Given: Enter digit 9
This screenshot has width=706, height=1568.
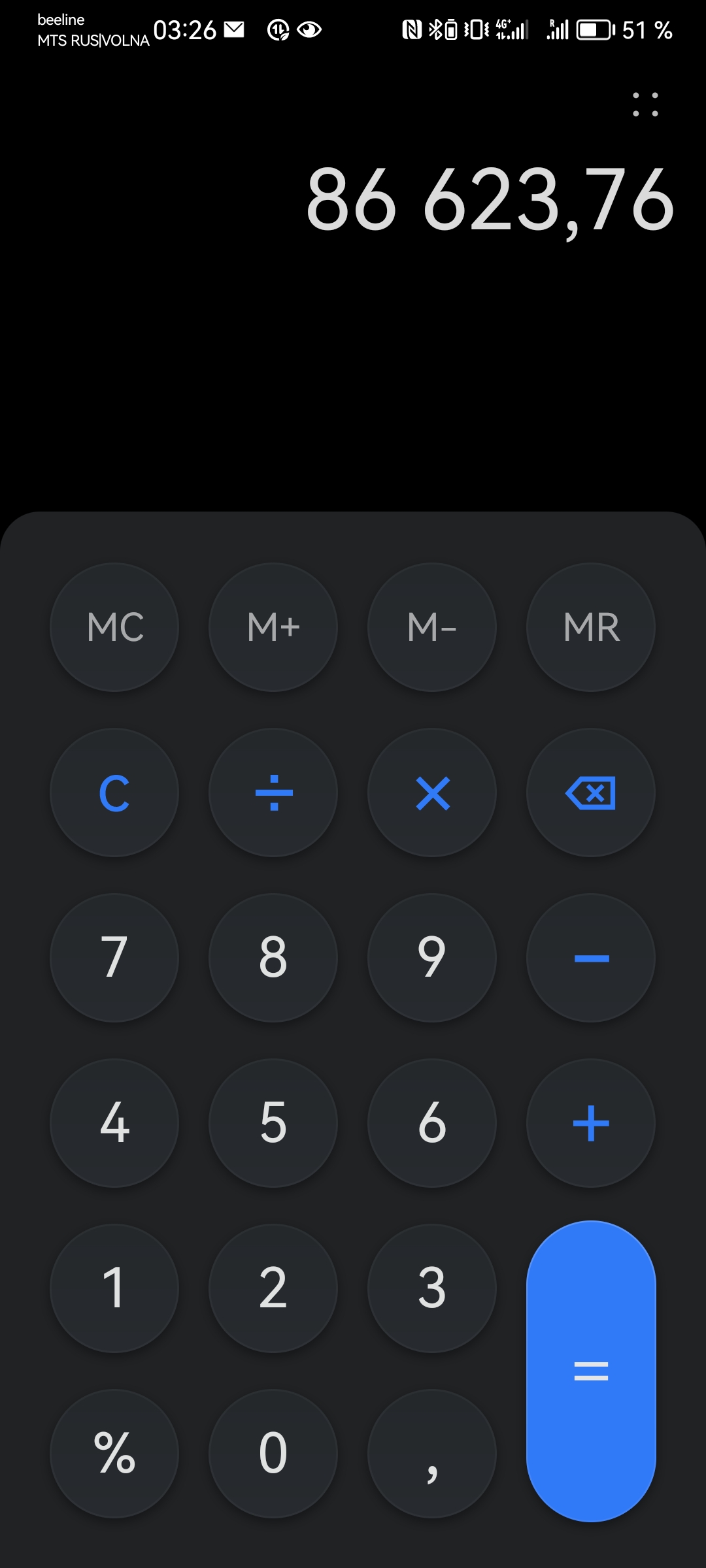Looking at the screenshot, I should coord(432,958).
